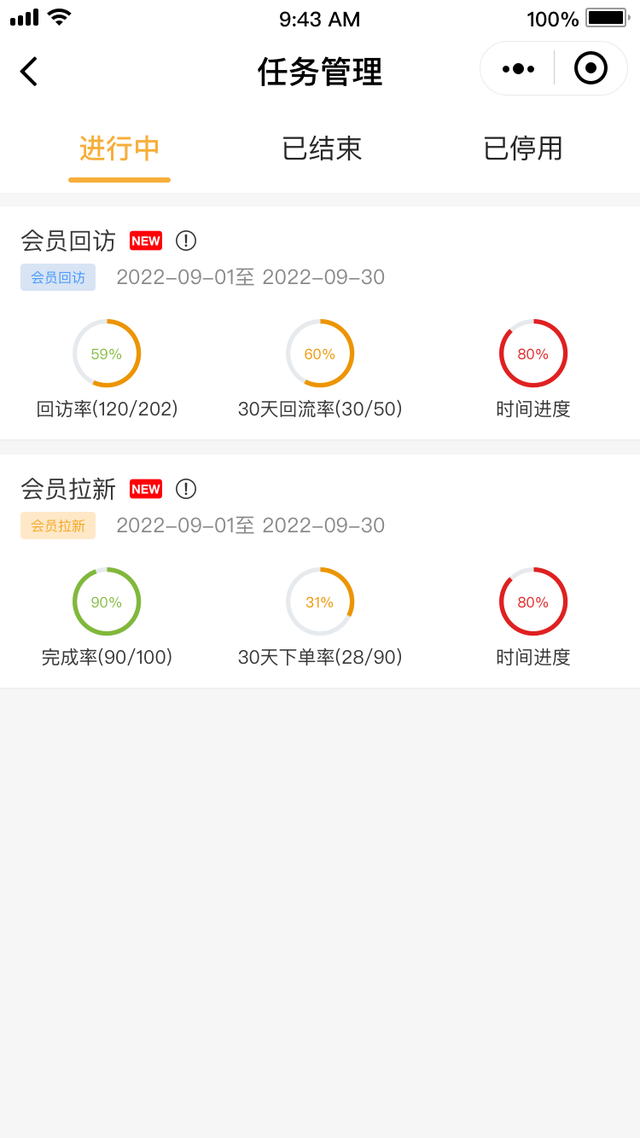The width and height of the screenshot is (640, 1138).
Task: Switch to the 已停用 tab
Action: pyautogui.click(x=522, y=149)
